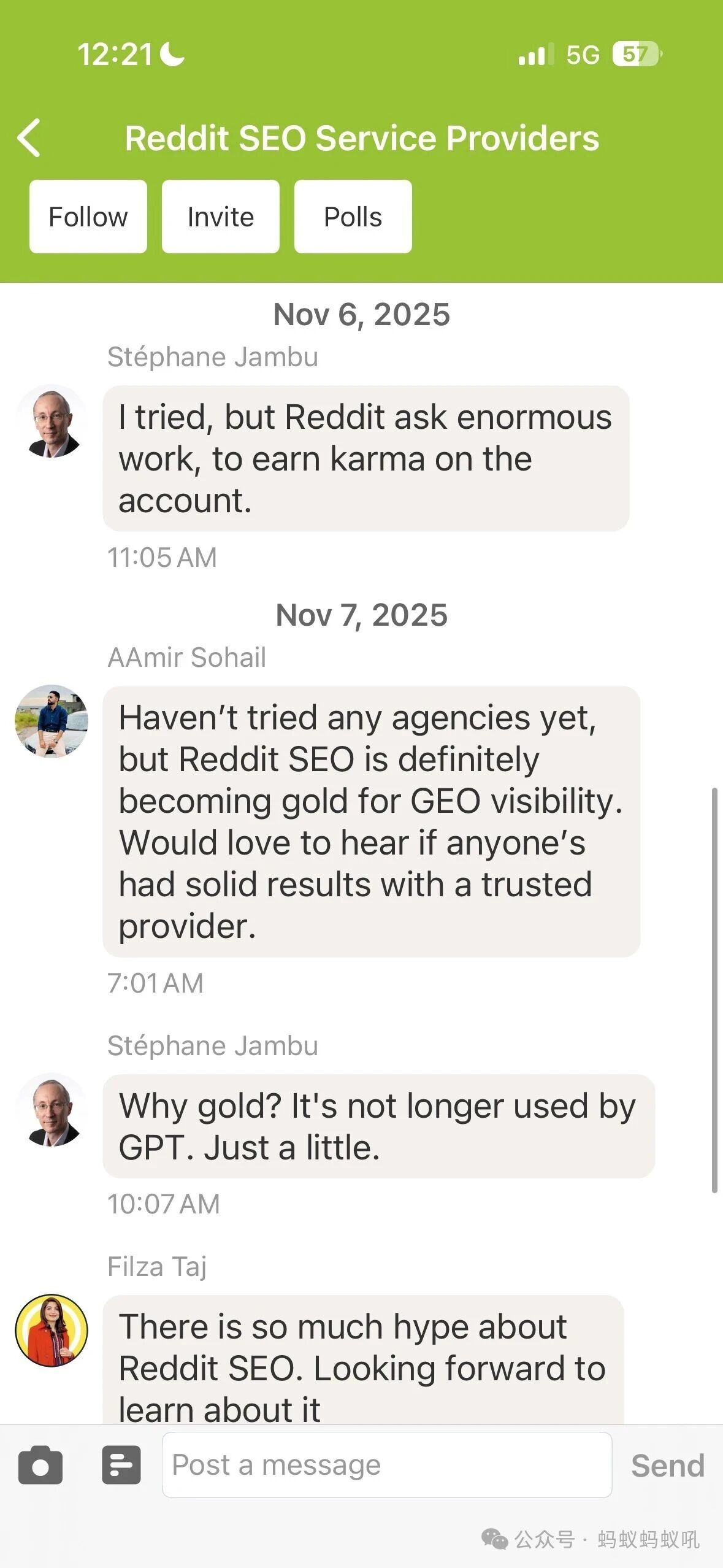Toggle Follow for this group

(88, 216)
